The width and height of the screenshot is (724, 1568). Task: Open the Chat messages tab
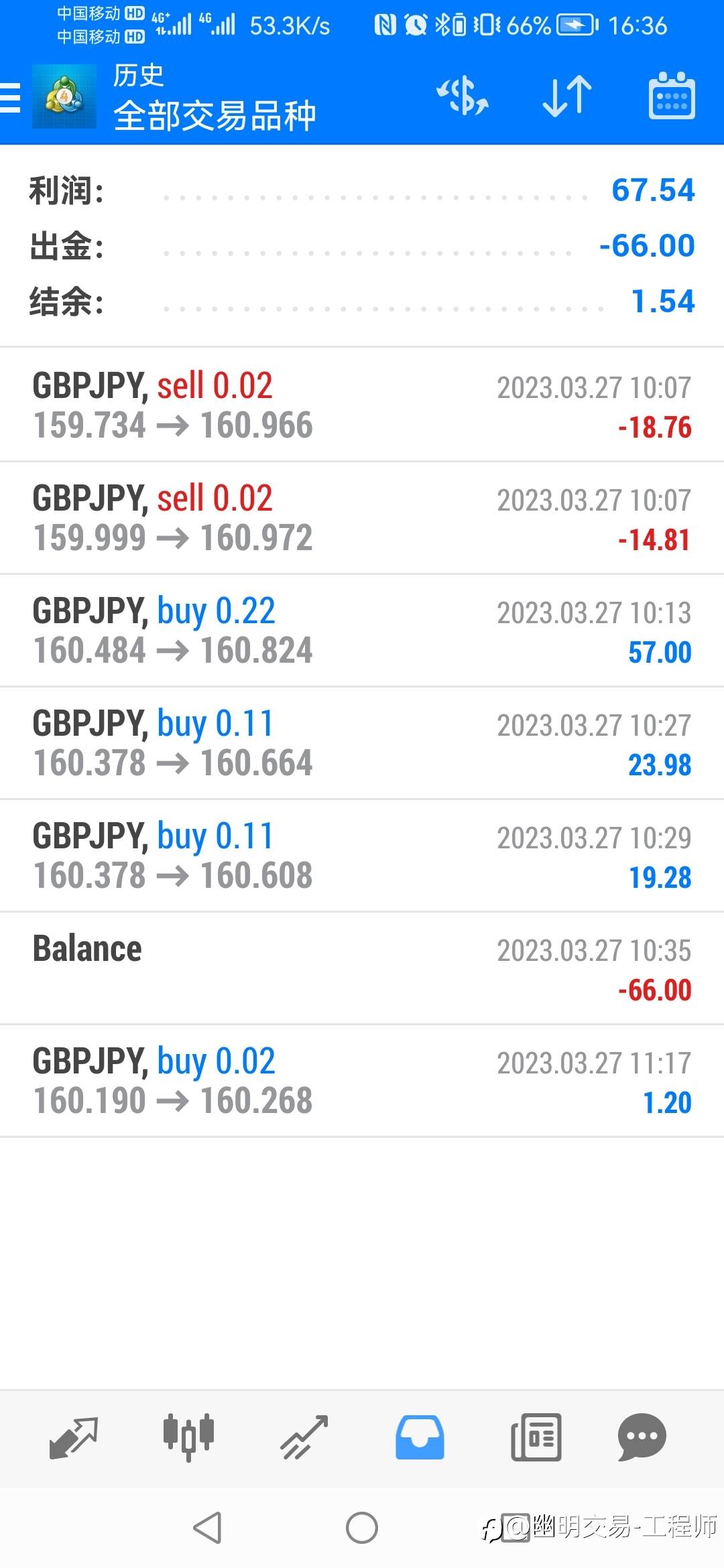[x=642, y=1437]
